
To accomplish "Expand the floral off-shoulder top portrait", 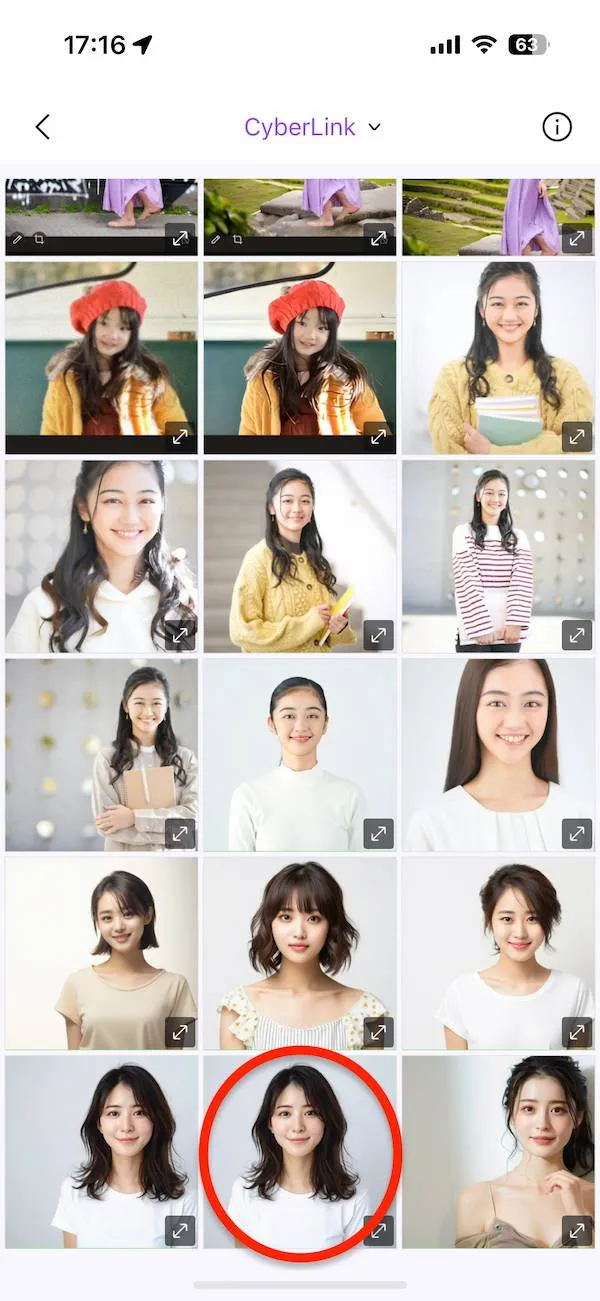I will pos(378,1032).
